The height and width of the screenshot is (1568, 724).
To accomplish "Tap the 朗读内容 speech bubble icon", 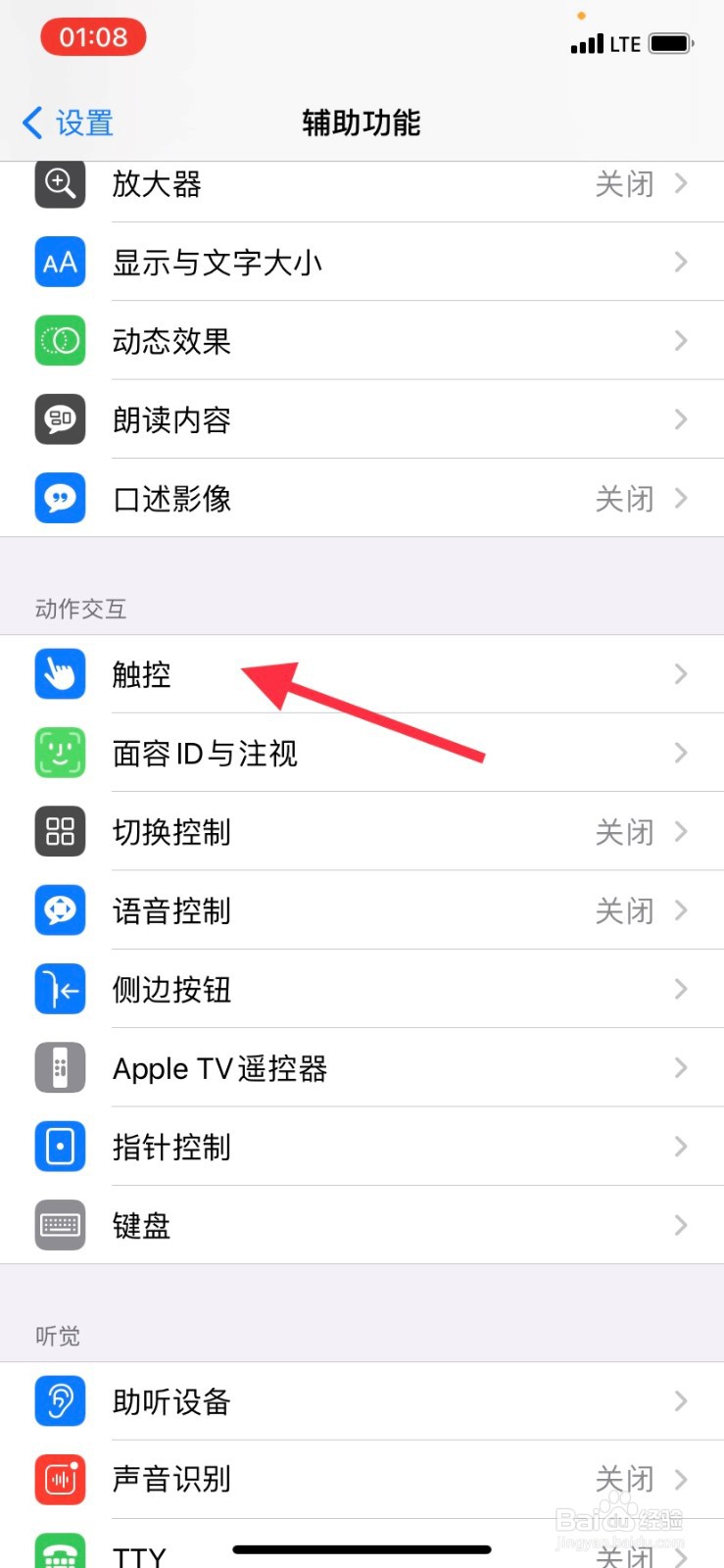I will 60,419.
